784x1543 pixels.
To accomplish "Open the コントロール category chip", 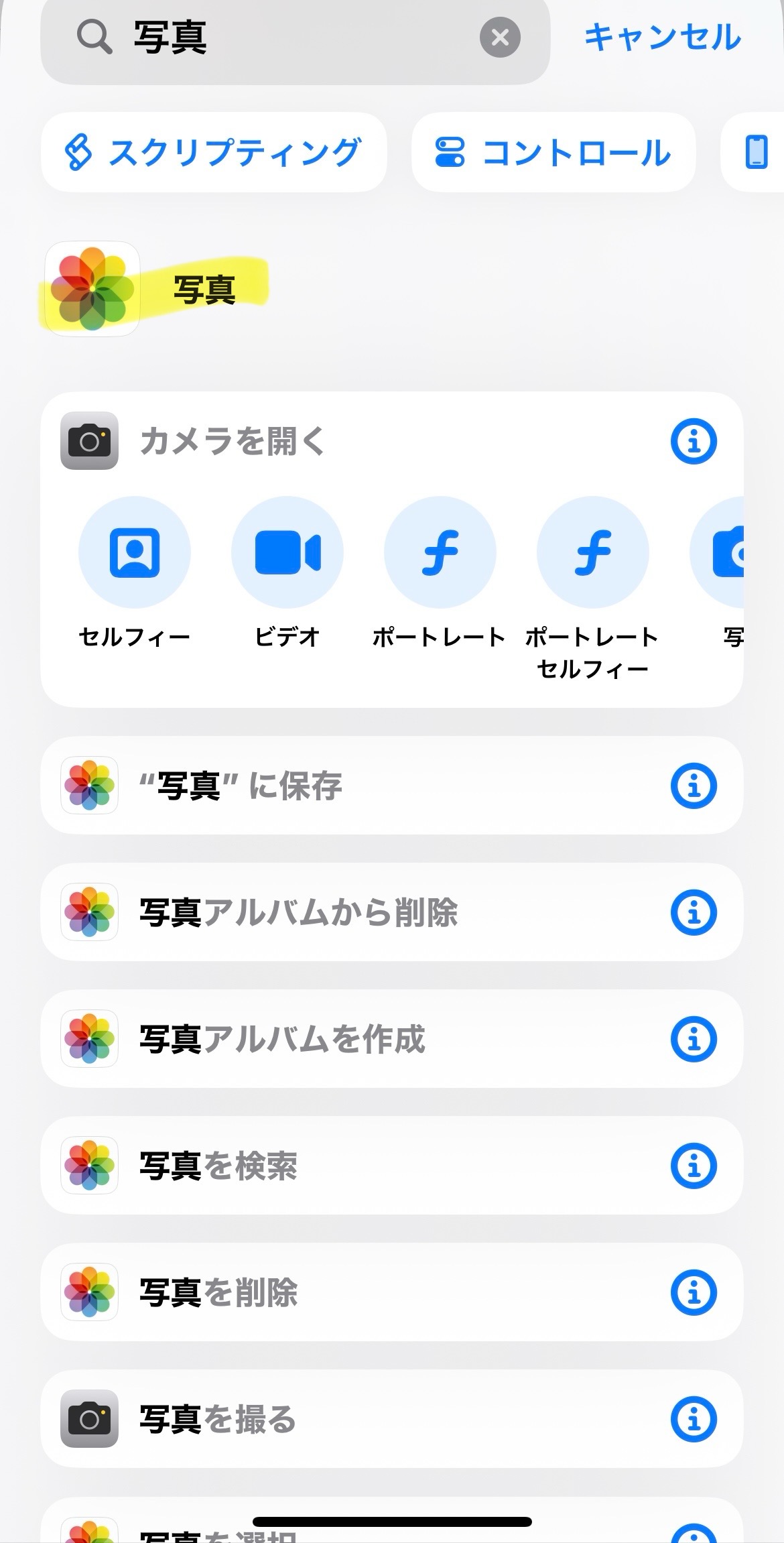I will [x=553, y=153].
